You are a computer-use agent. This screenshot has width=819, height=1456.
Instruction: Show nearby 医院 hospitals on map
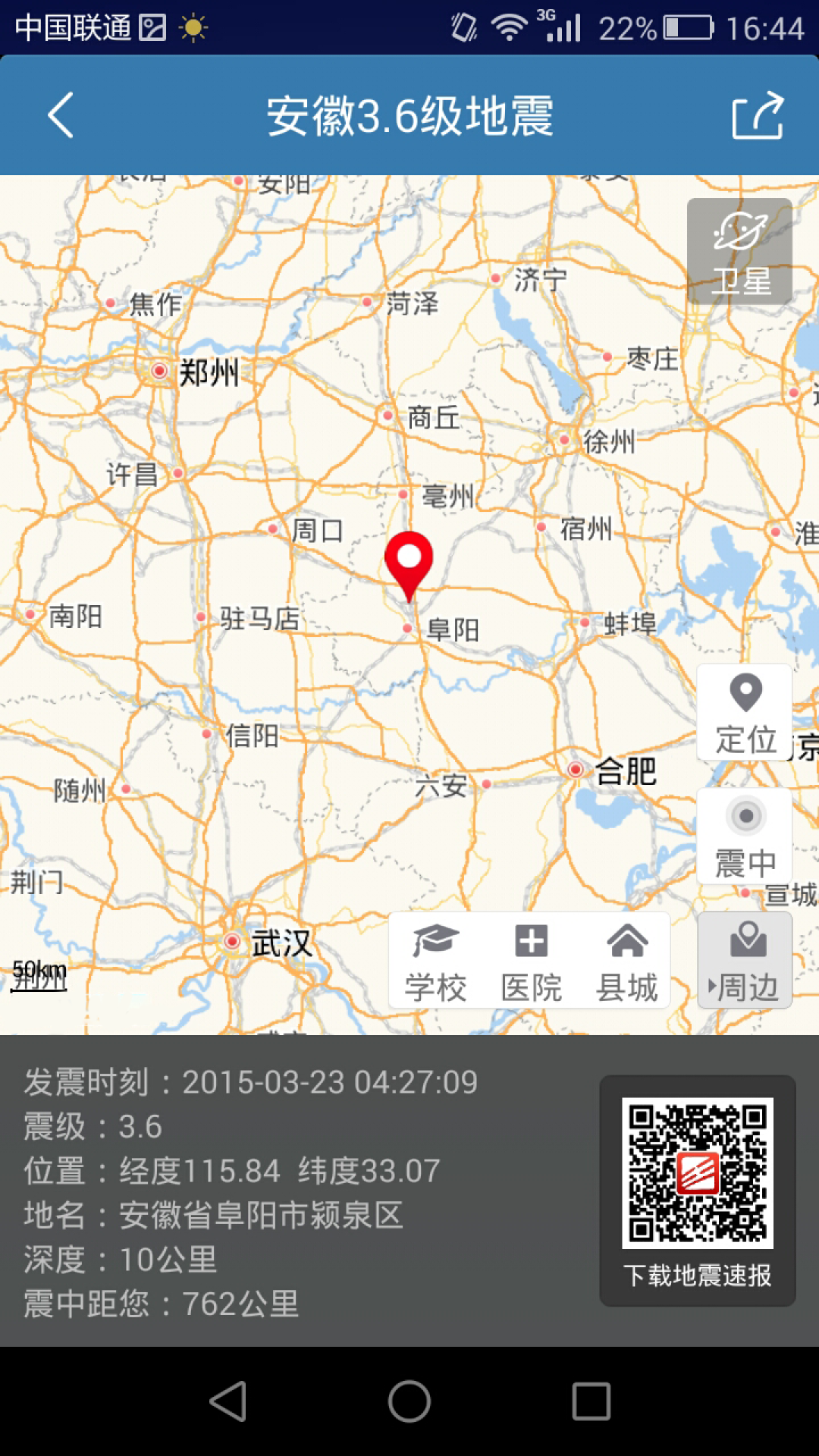click(x=531, y=959)
